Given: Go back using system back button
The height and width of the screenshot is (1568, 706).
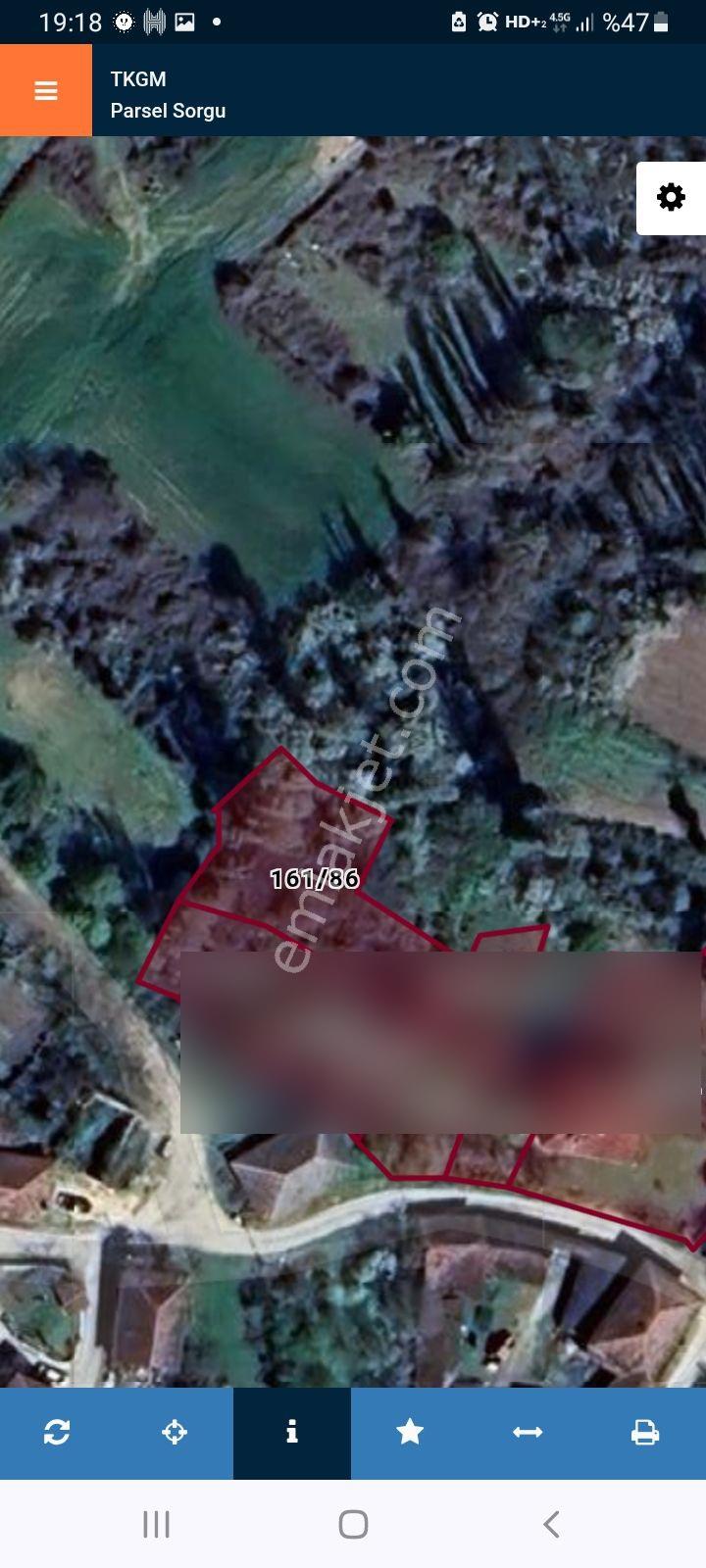Looking at the screenshot, I should 551,1524.
